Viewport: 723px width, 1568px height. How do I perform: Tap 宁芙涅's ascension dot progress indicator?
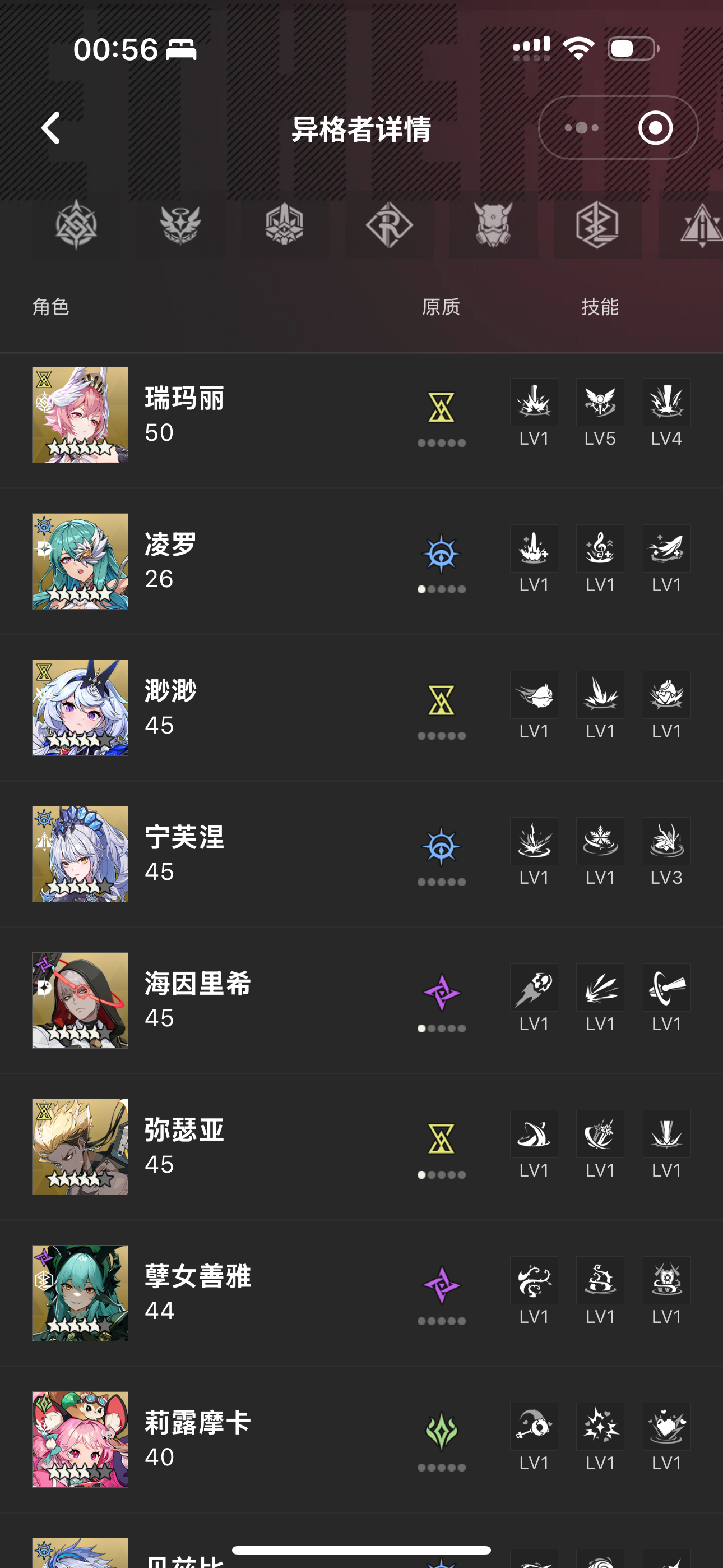pos(442,881)
